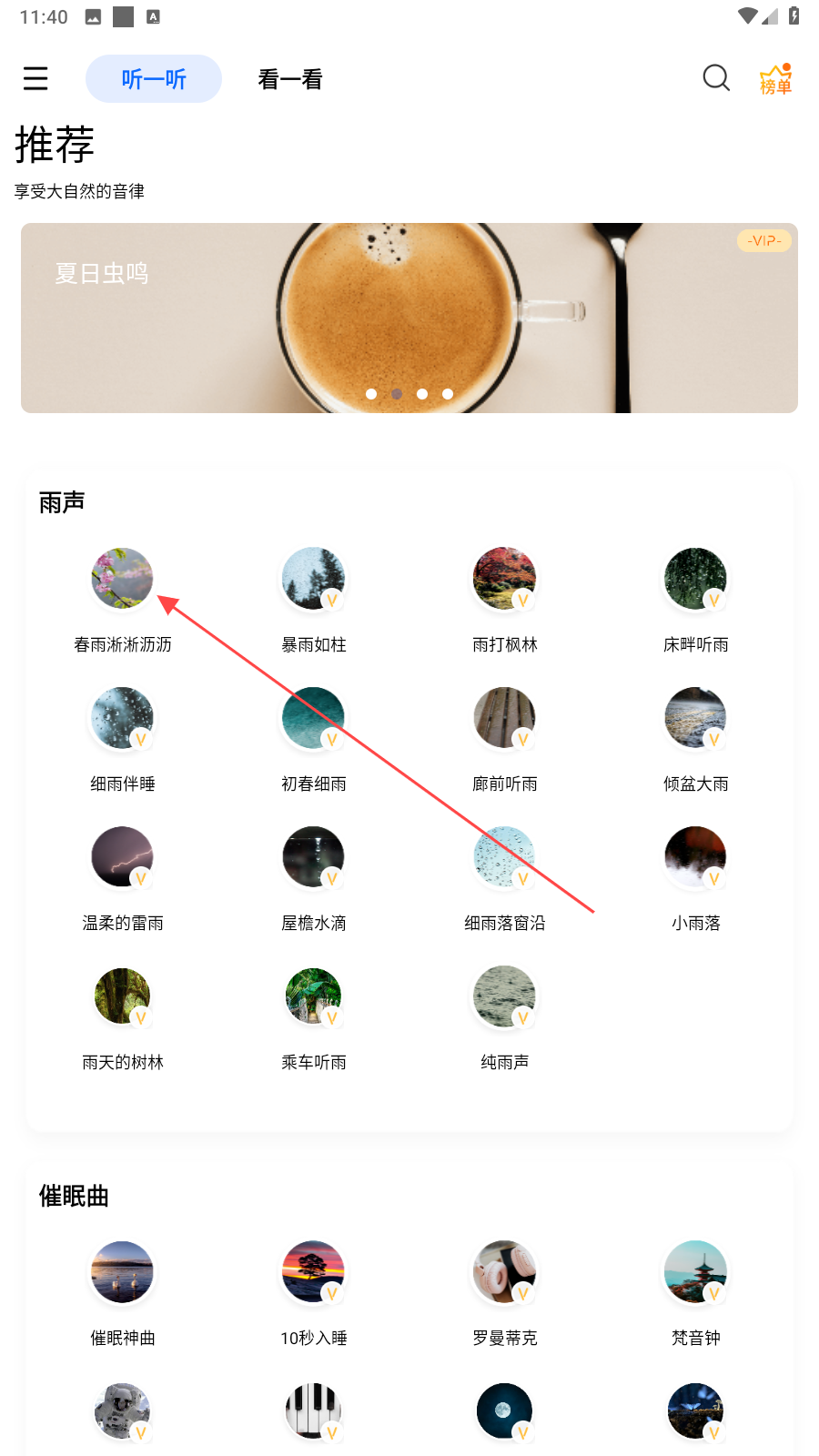Play 催眠神曲 lullaby
The width and height of the screenshot is (819, 1456).
(x=122, y=1272)
